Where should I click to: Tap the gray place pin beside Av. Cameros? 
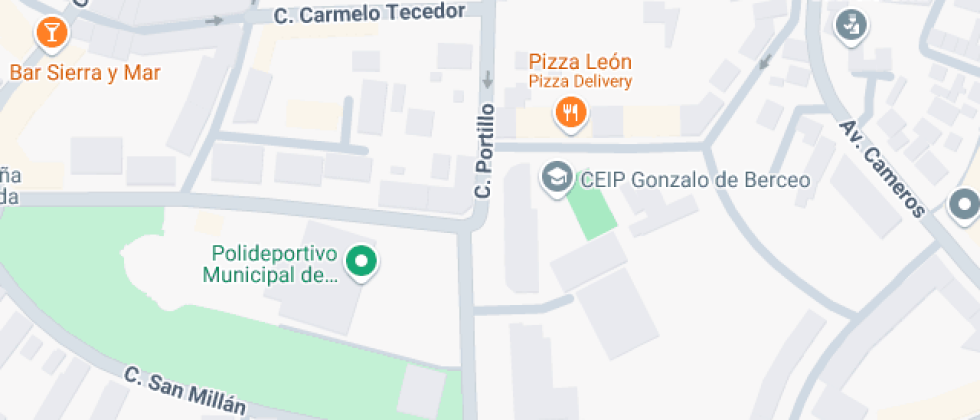coord(965,205)
